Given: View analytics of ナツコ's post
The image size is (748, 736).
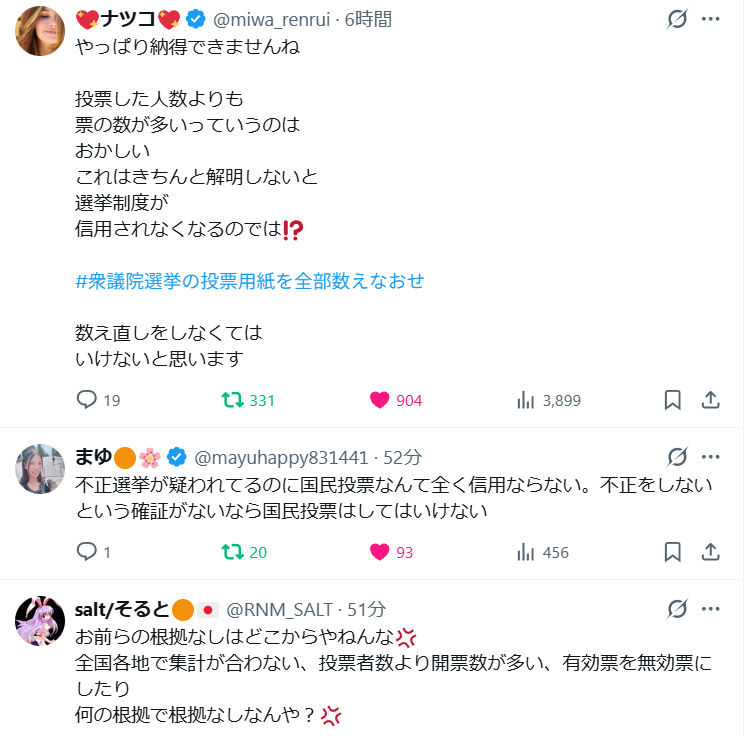Looking at the screenshot, I should click(526, 400).
